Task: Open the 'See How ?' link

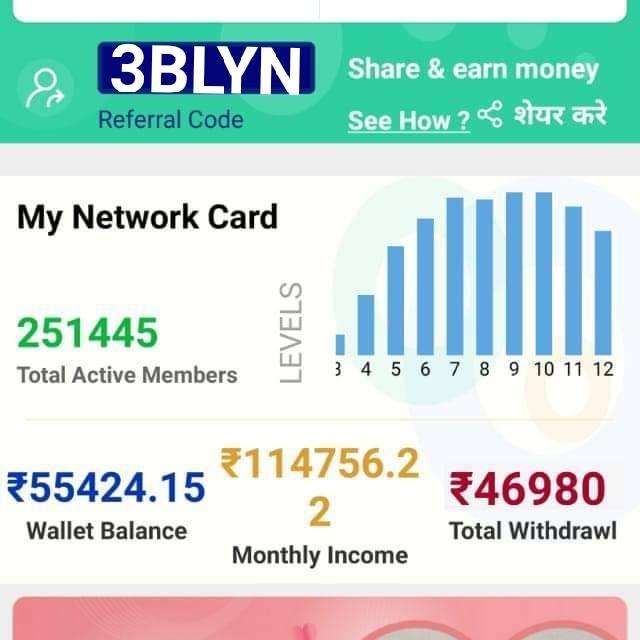Action: tap(408, 121)
